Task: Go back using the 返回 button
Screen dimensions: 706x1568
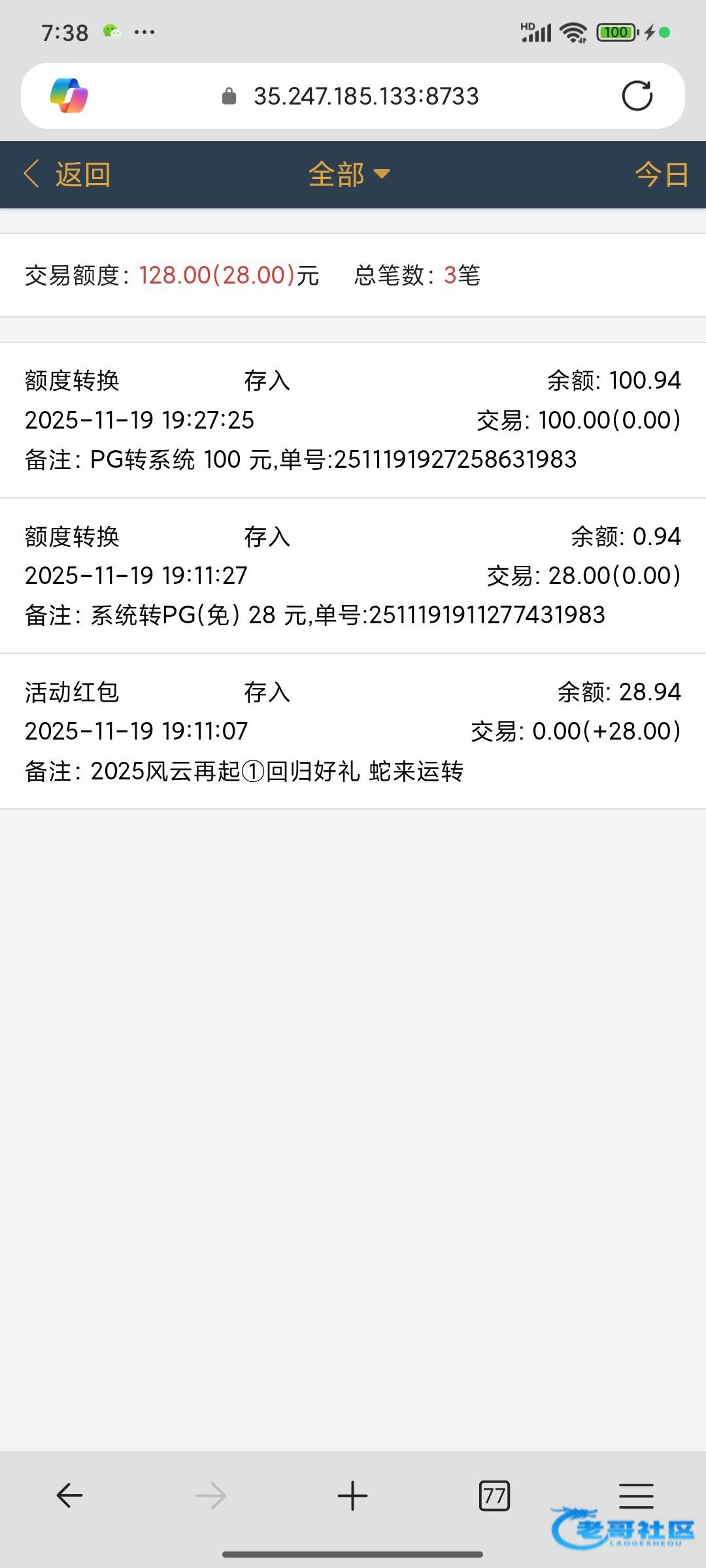Action: coord(67,174)
